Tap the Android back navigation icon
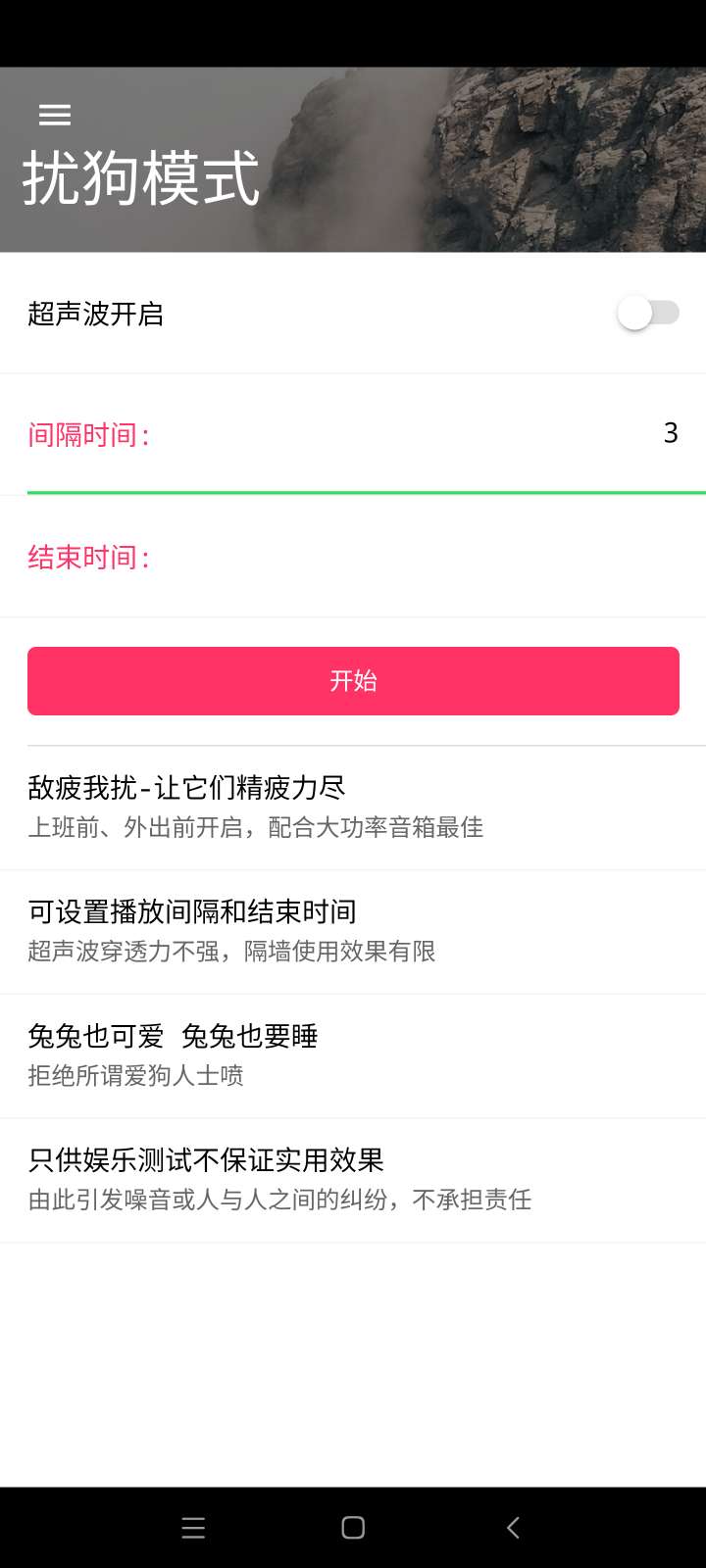Viewport: 706px width, 1568px height. click(x=512, y=1527)
